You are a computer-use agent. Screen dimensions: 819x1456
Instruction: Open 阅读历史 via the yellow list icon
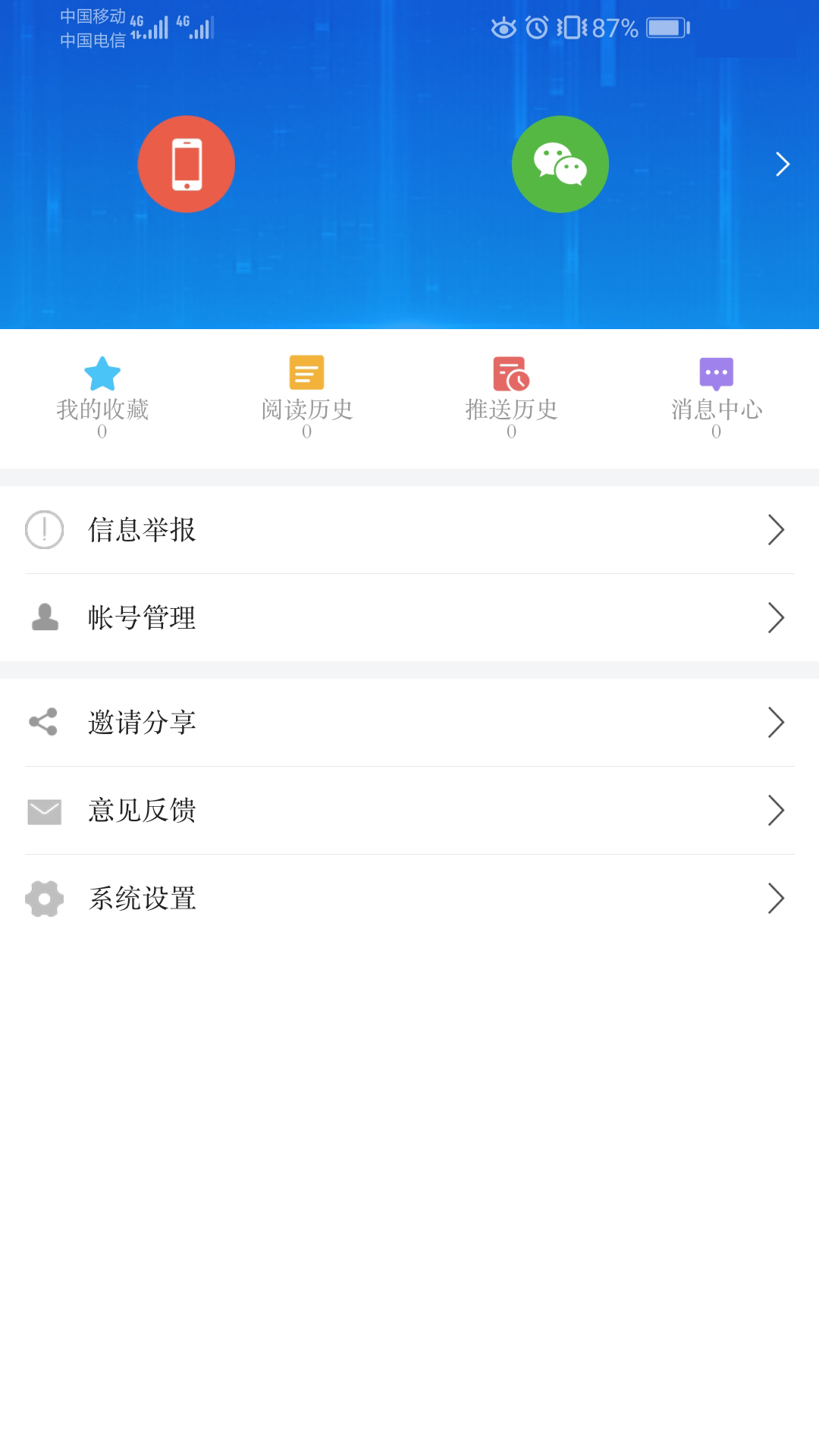pyautogui.click(x=306, y=372)
